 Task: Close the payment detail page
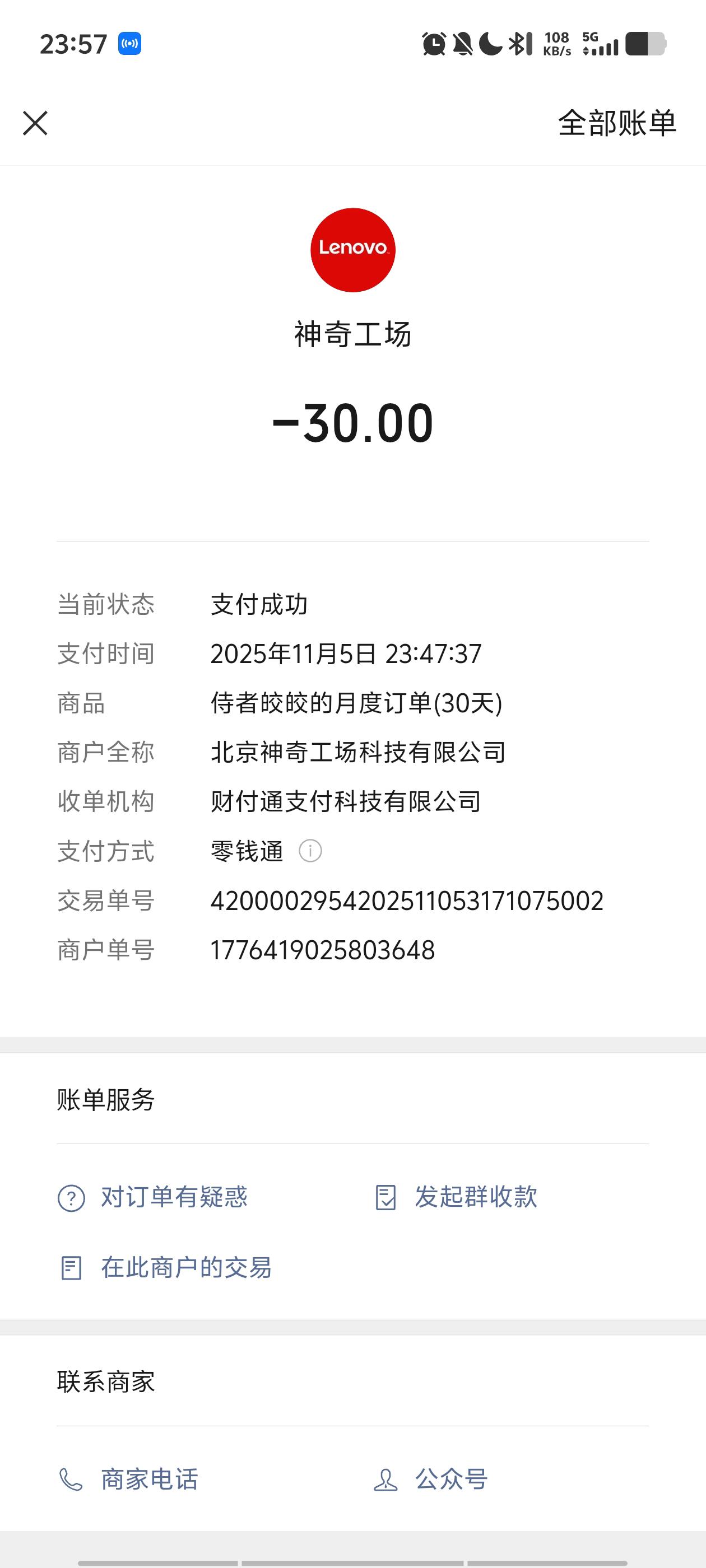point(35,123)
